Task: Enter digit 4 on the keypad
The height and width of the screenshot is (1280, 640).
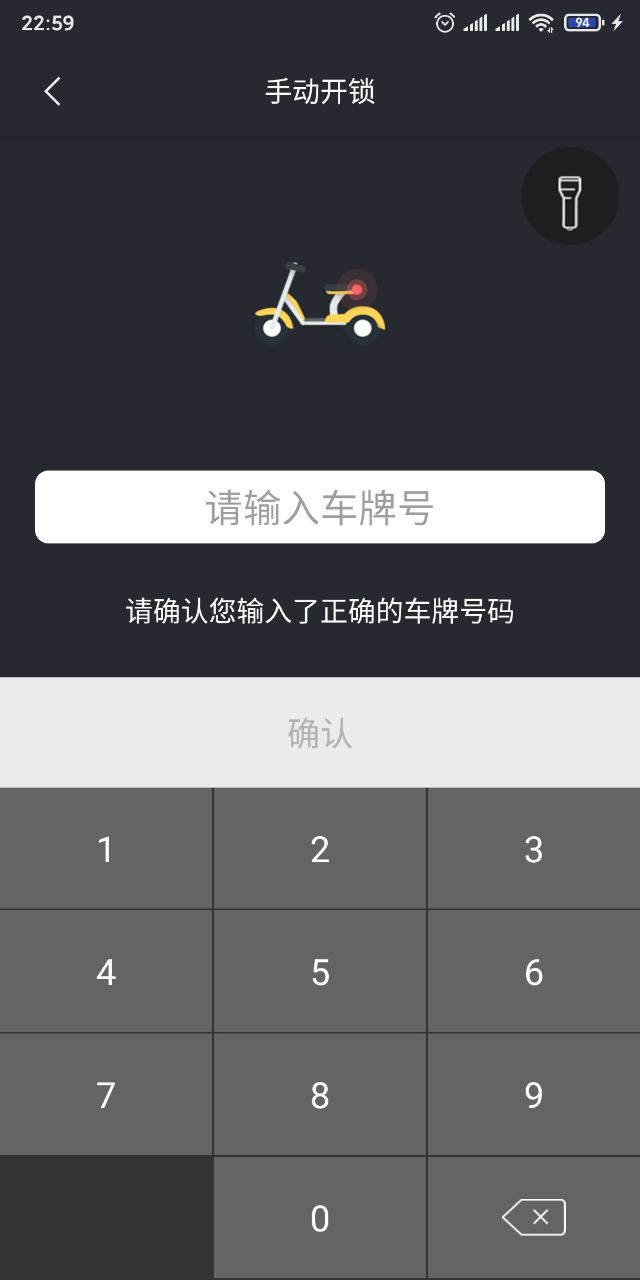Action: (106, 972)
